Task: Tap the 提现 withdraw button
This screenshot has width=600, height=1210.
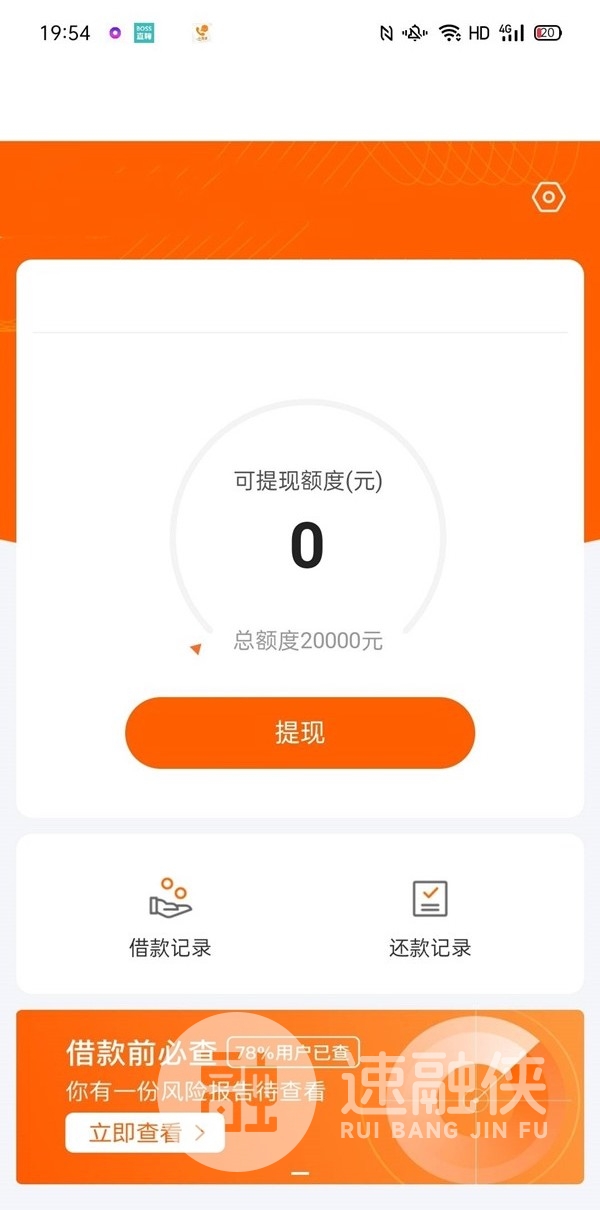Action: (x=300, y=733)
